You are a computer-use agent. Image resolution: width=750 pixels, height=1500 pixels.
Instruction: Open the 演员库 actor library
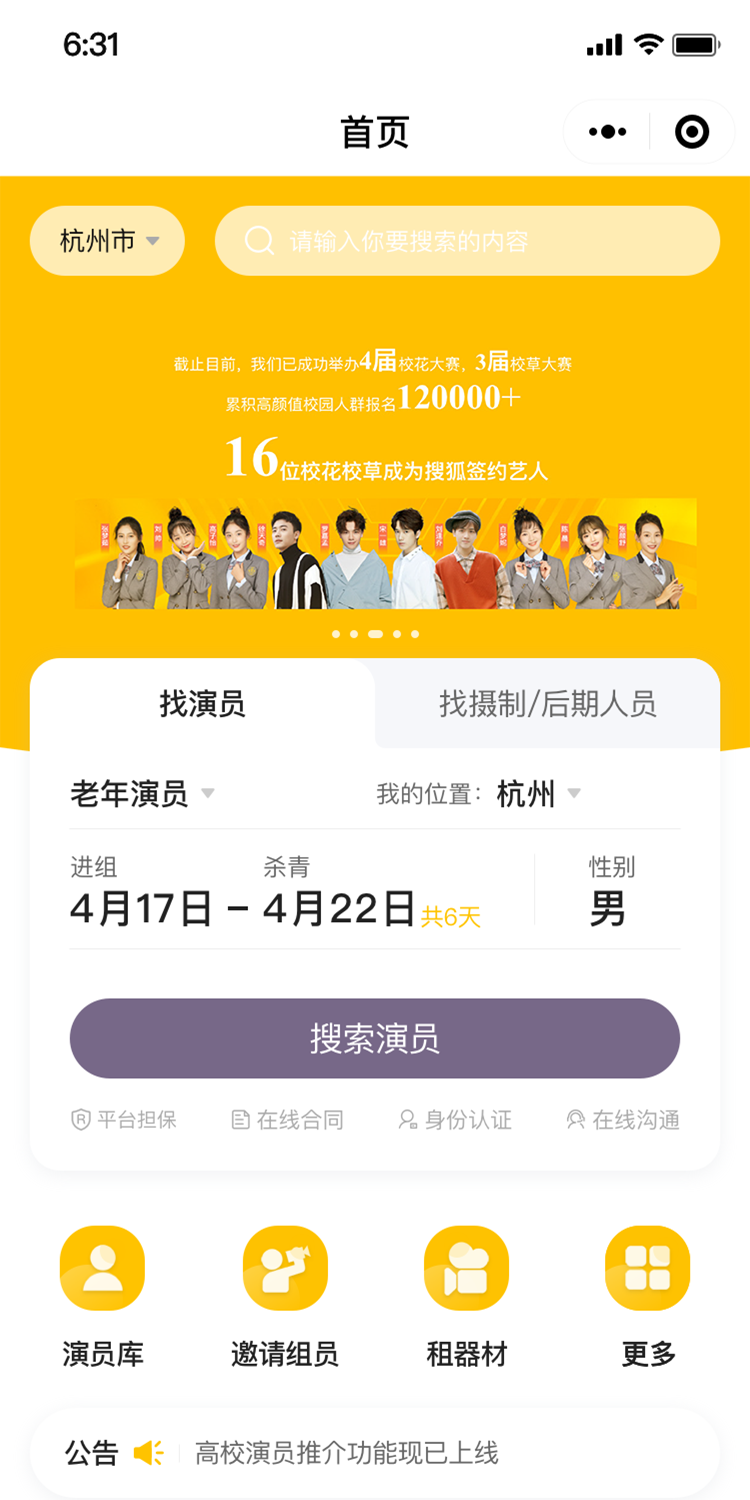pyautogui.click(x=103, y=1297)
